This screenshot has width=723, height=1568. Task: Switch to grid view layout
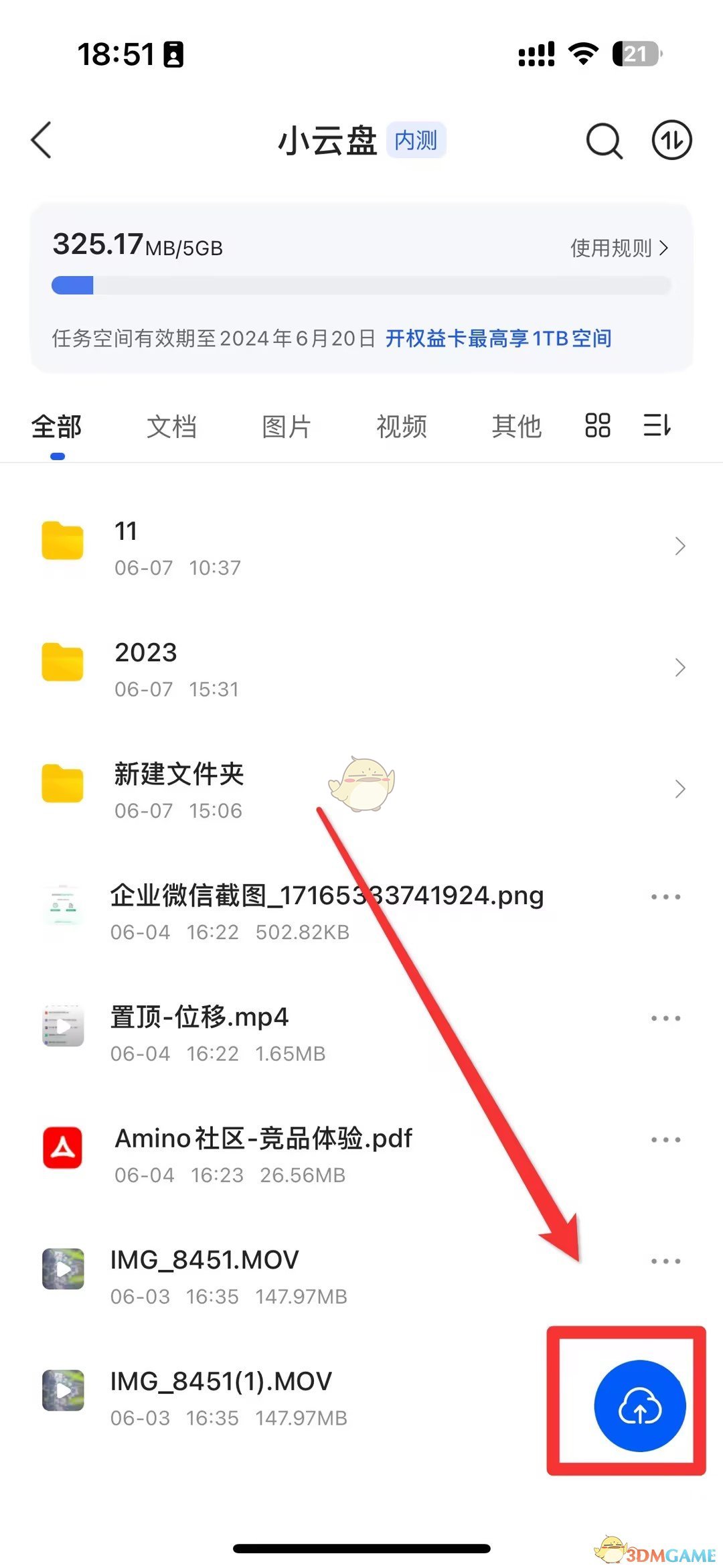[597, 425]
